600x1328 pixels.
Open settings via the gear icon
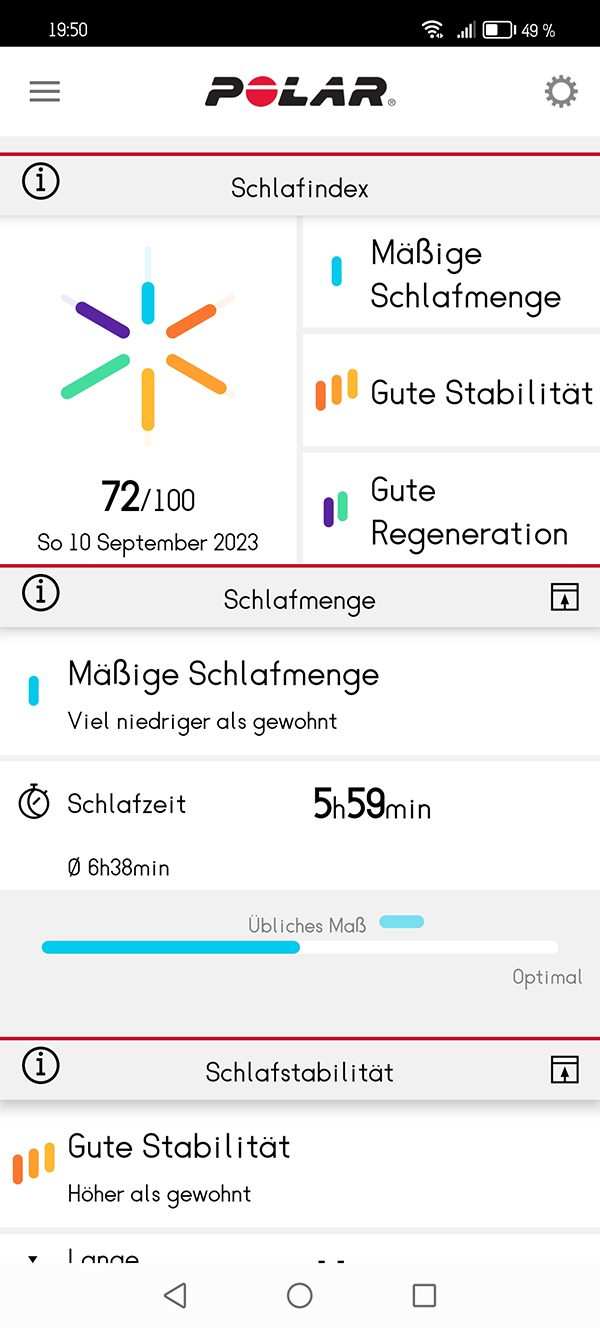point(561,92)
